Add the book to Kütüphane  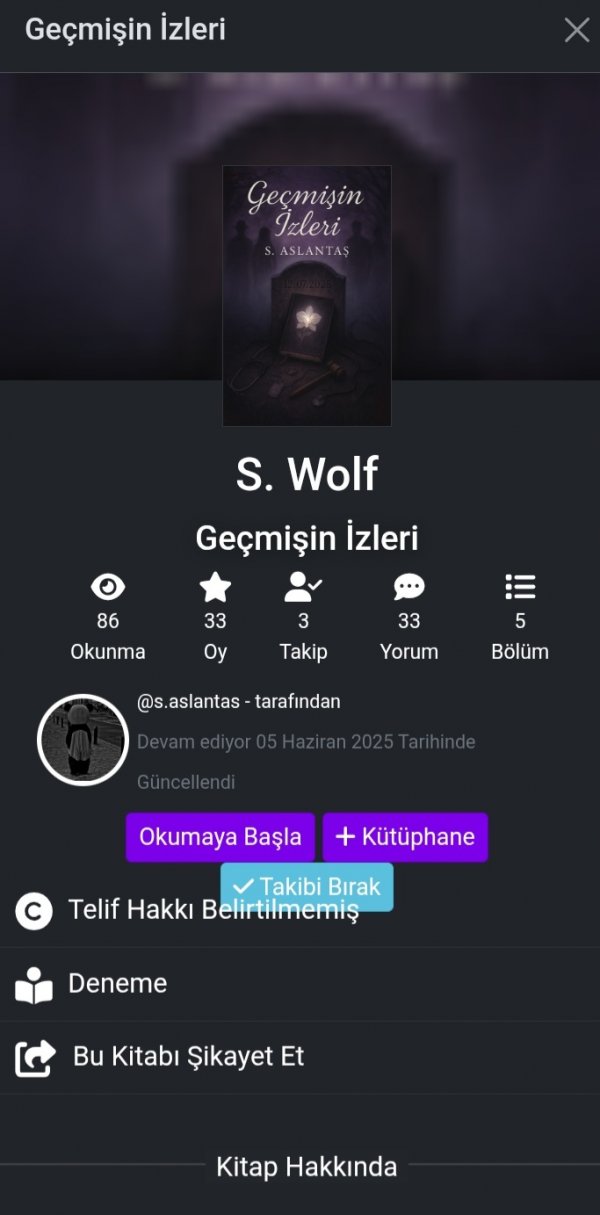coord(405,837)
